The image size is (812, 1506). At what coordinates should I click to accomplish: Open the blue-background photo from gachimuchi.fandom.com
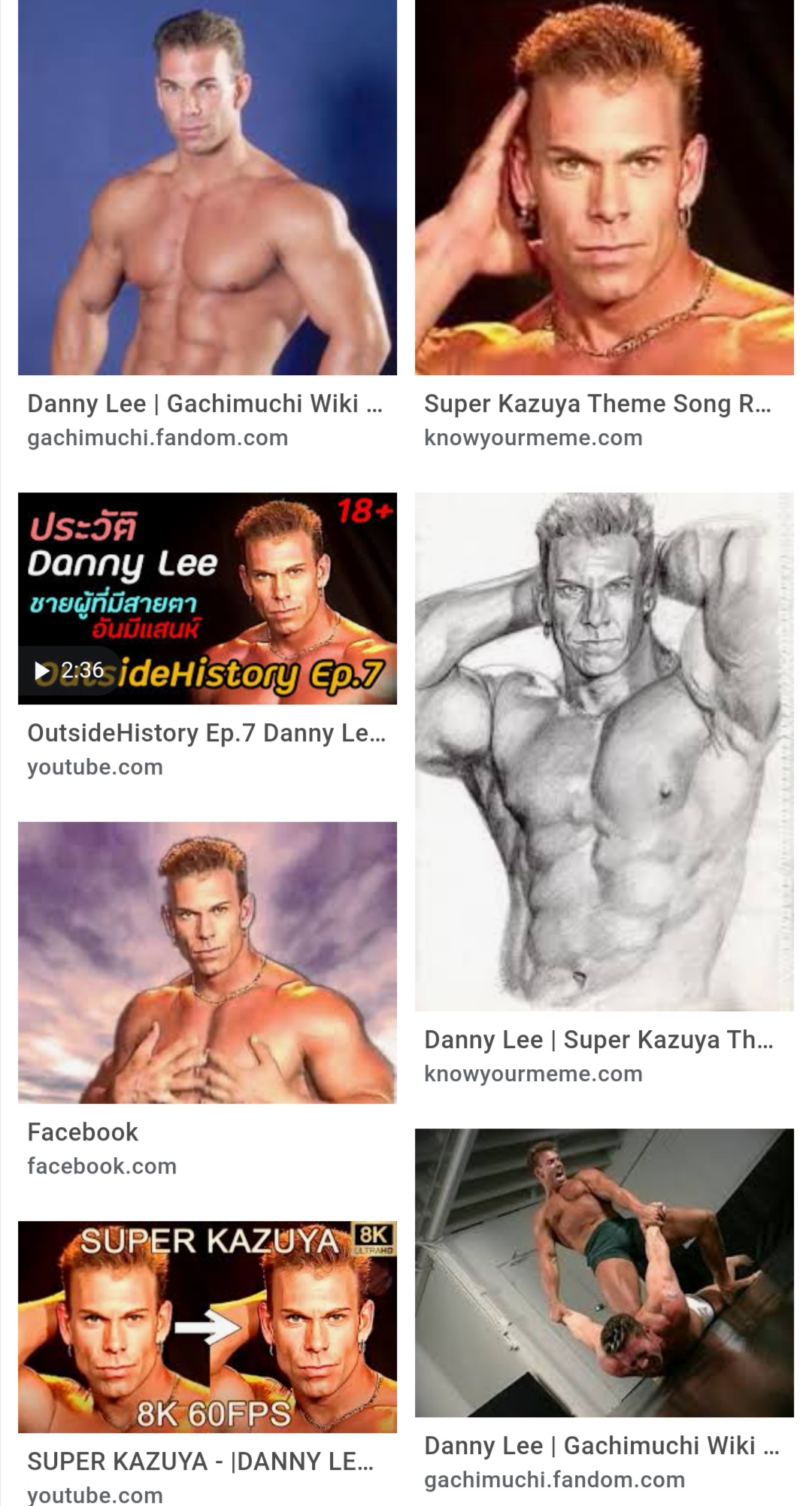point(207,188)
